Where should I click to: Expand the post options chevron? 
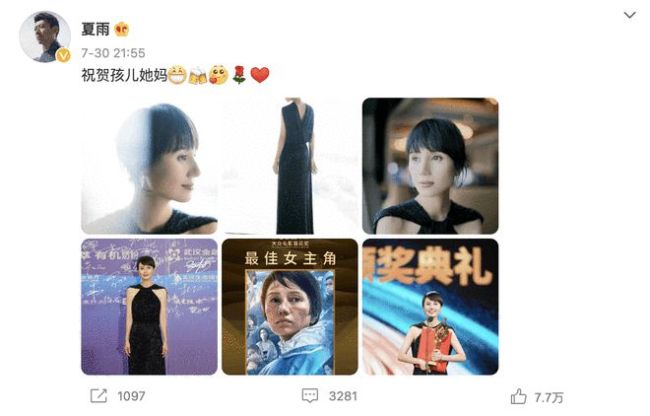point(629,15)
